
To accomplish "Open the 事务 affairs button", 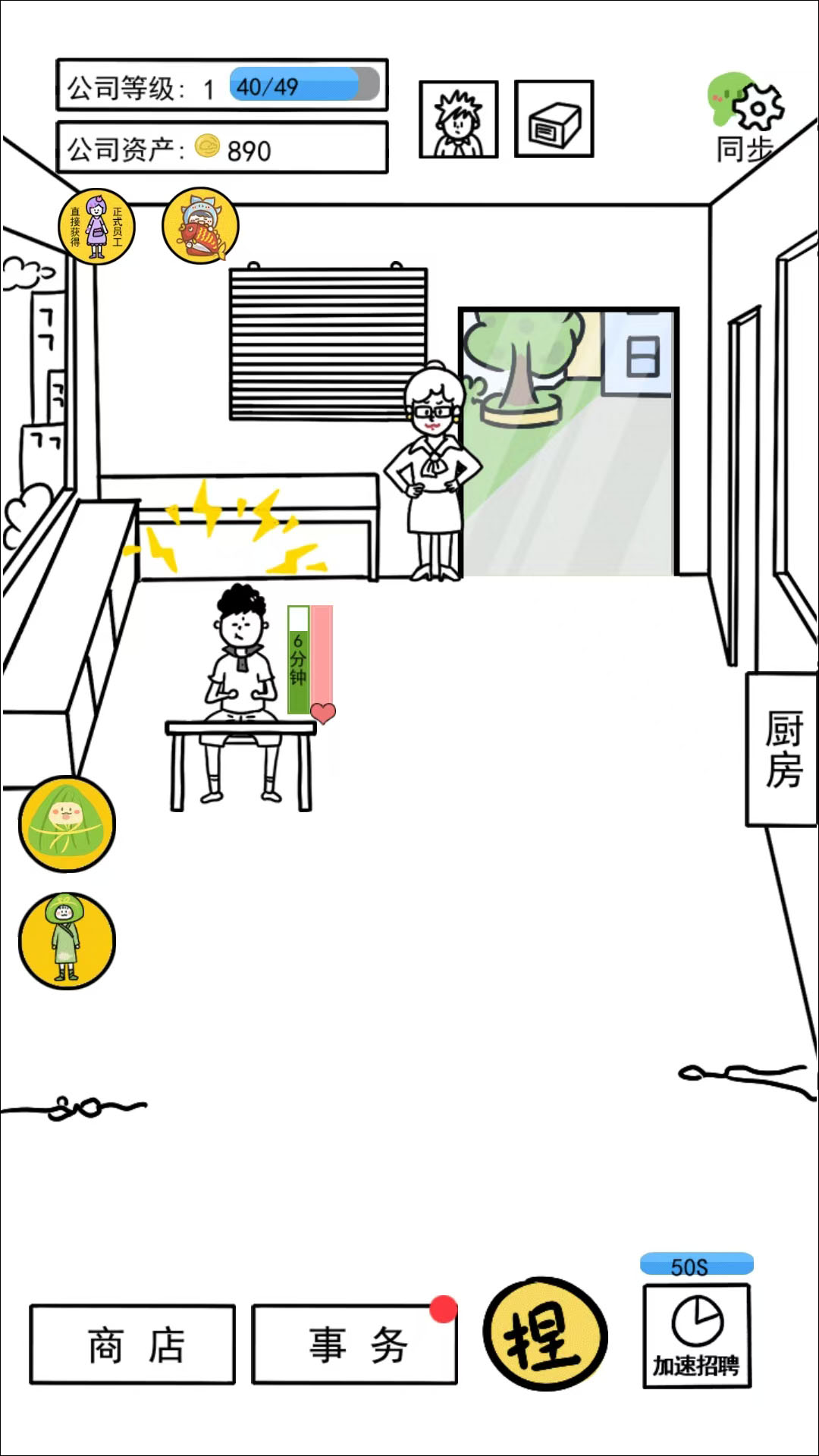I will pos(354,1345).
